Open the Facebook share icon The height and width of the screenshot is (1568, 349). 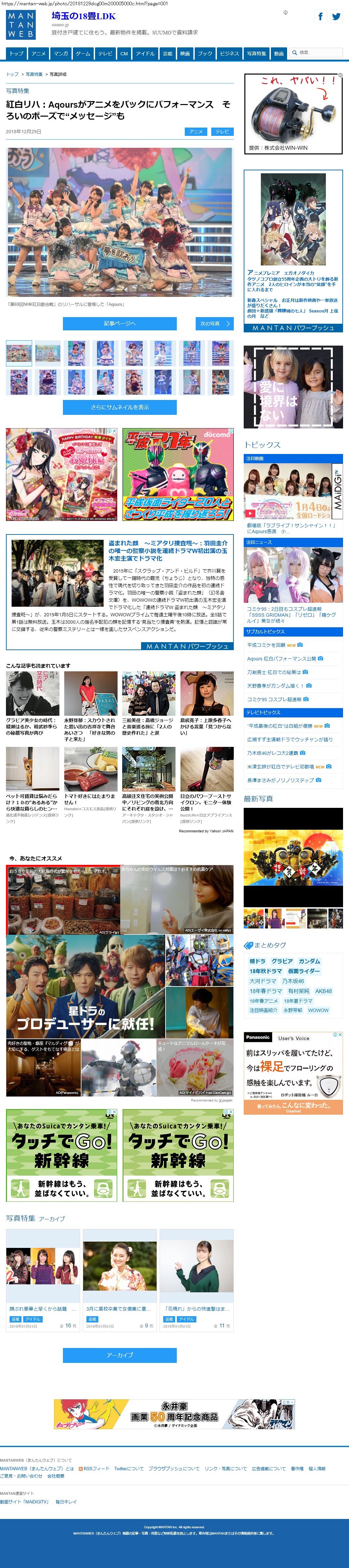(x=320, y=17)
